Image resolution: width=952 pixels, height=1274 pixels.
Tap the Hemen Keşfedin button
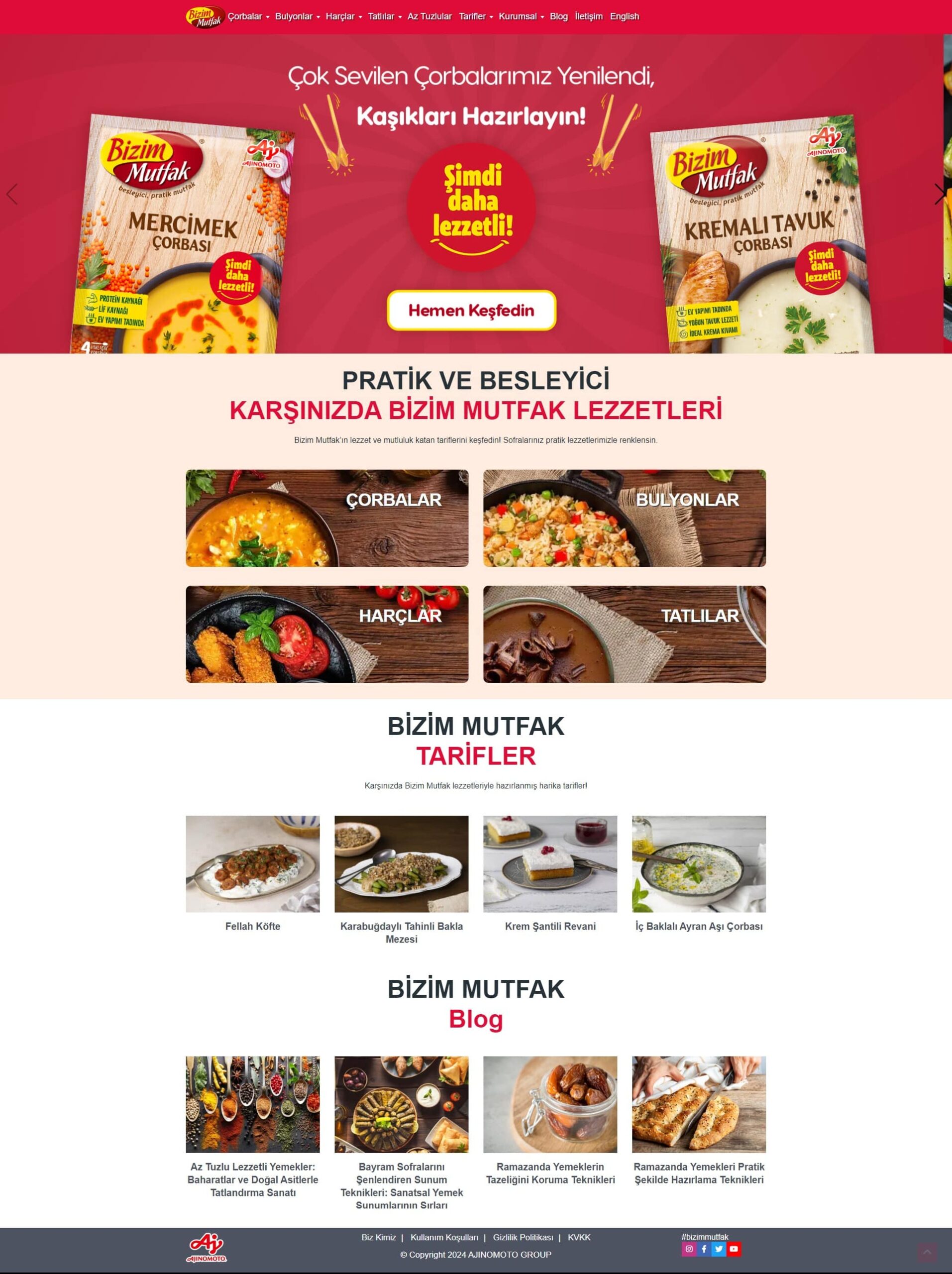tap(471, 311)
